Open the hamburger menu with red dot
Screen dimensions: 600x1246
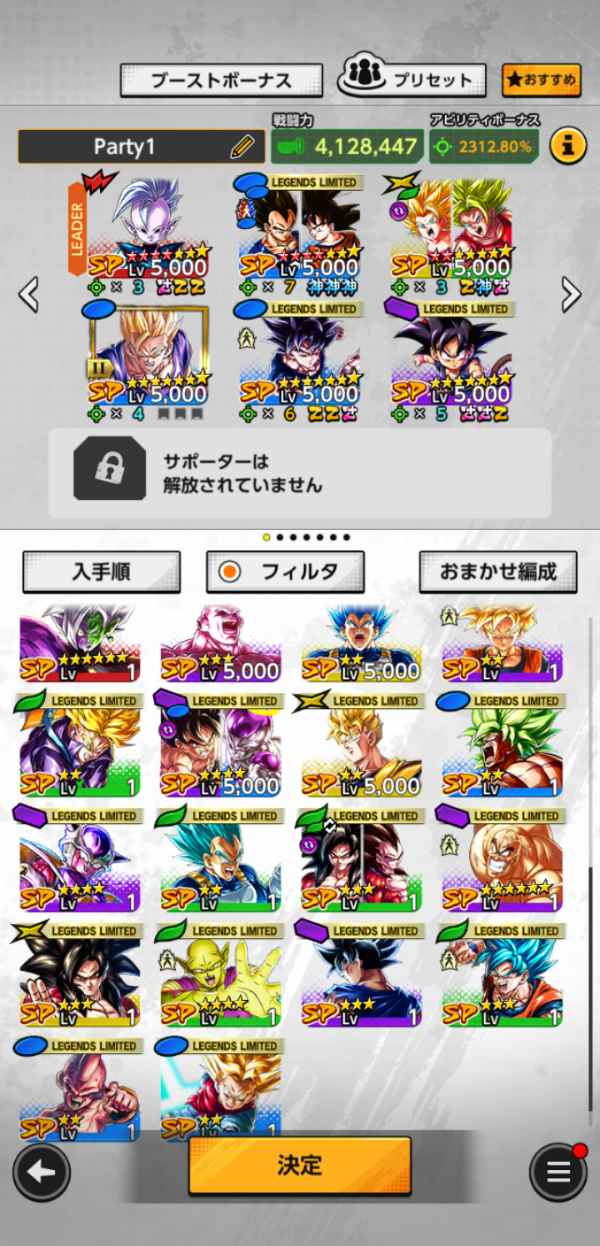tap(558, 1172)
